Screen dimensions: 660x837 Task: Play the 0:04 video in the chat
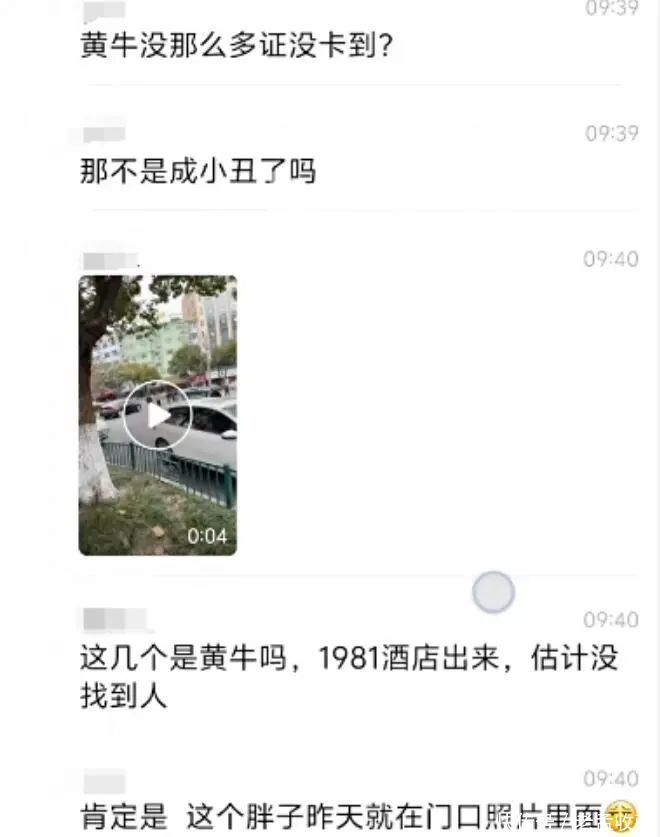click(157, 415)
